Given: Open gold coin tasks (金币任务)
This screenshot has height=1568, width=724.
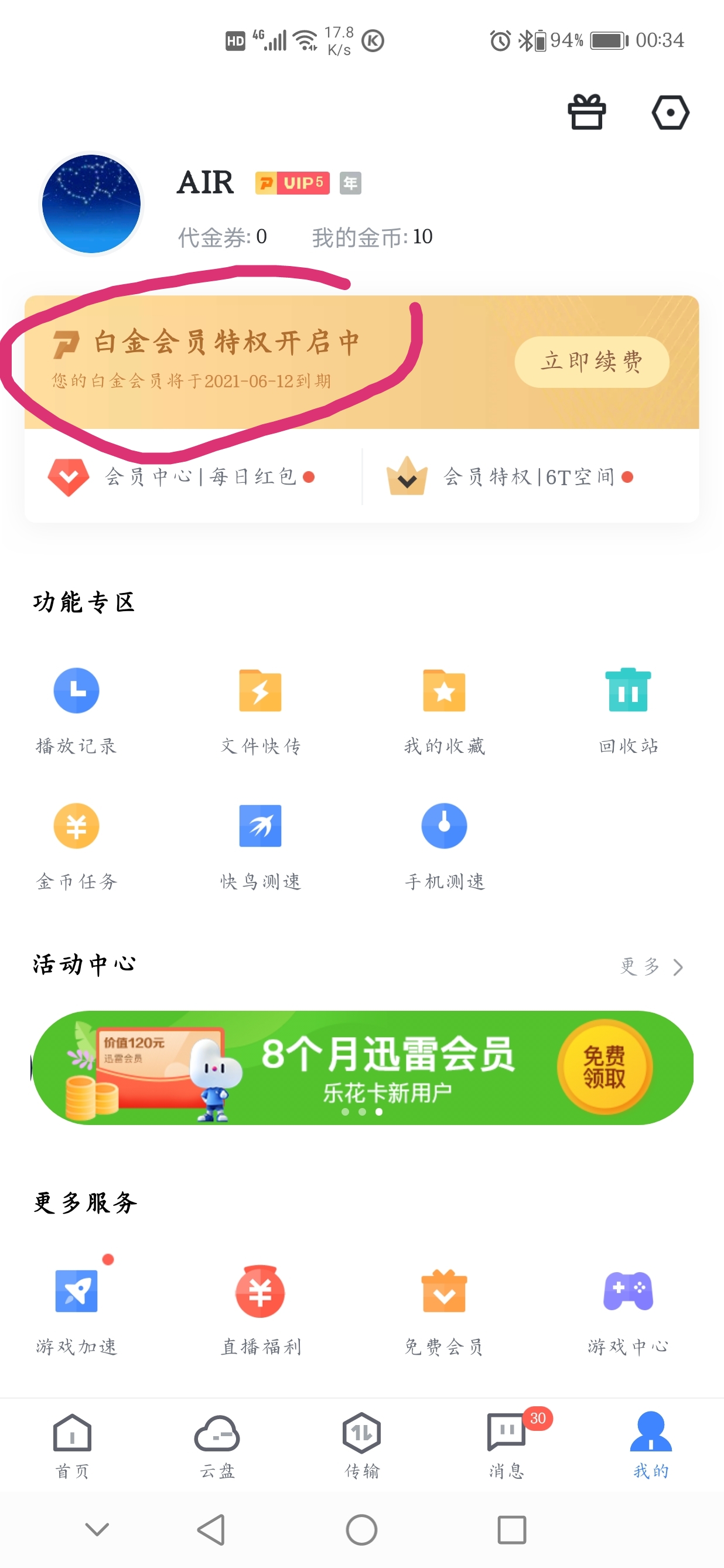Looking at the screenshot, I should (x=76, y=841).
